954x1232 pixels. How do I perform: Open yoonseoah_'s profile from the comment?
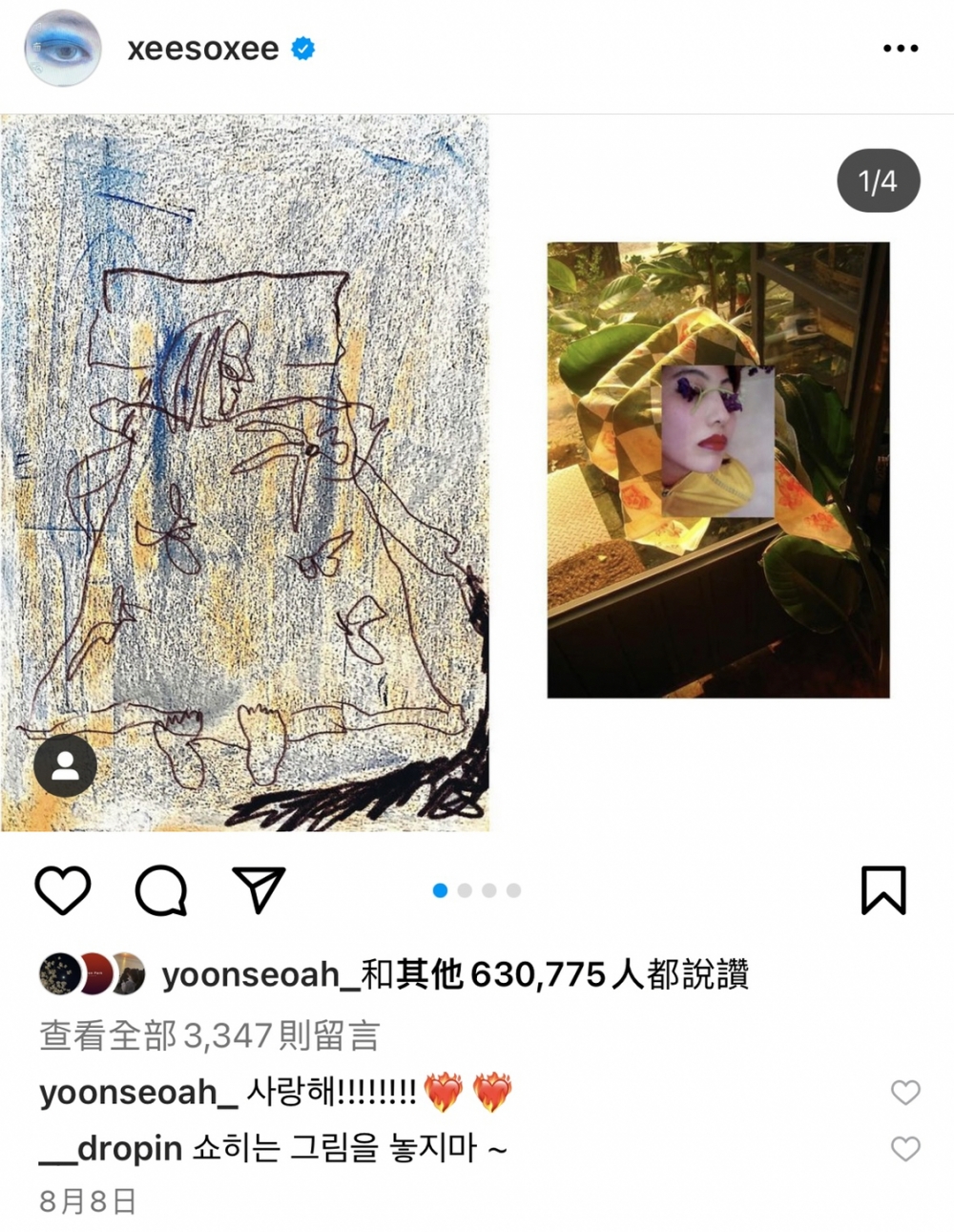tap(137, 1092)
